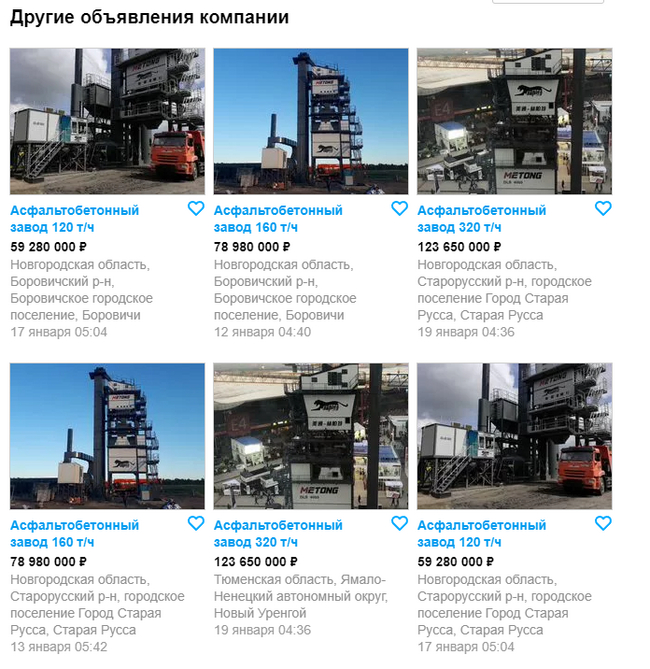The height and width of the screenshot is (669, 650).
Task: Open the 120 т/ч title link, Старая Русса ad
Action: [x=482, y=534]
